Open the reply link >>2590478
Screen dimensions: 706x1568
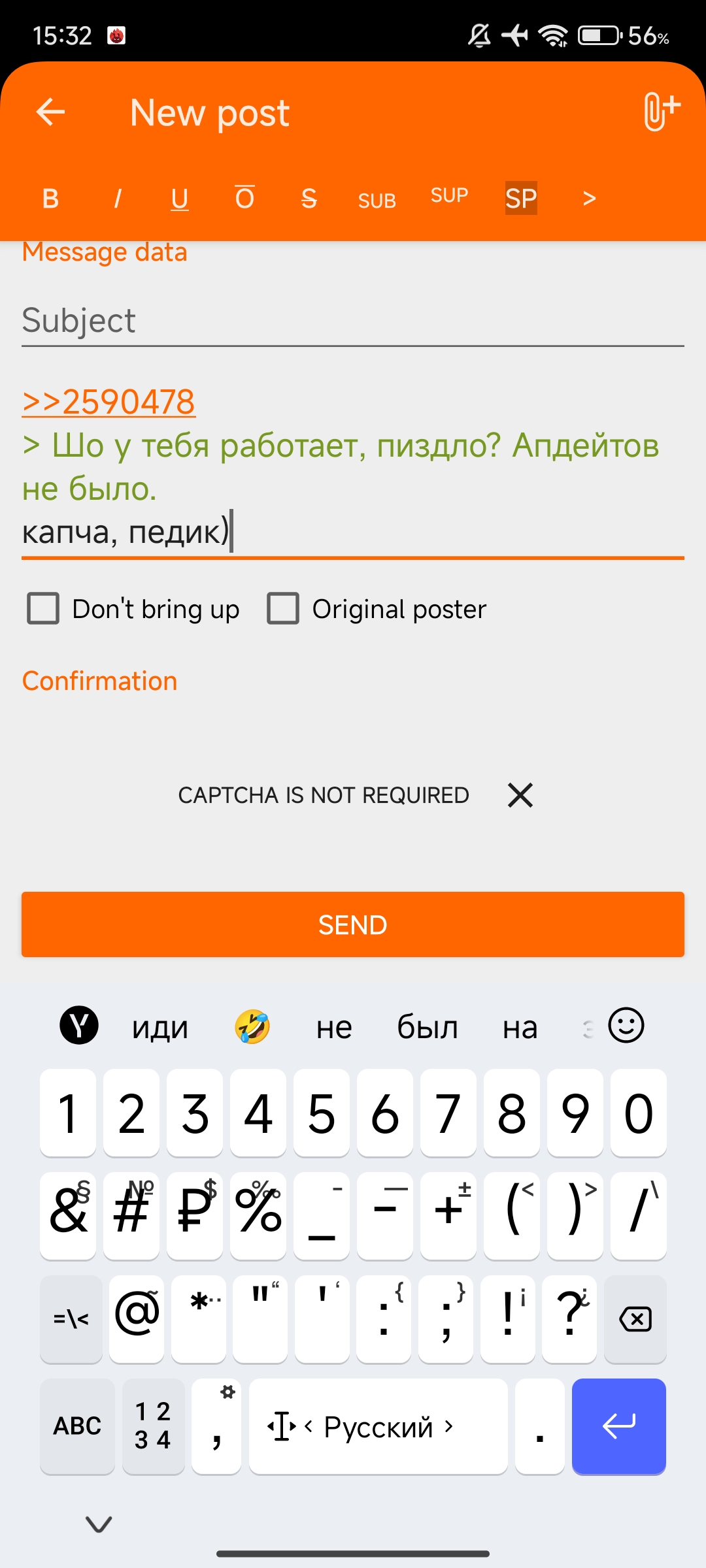(109, 401)
